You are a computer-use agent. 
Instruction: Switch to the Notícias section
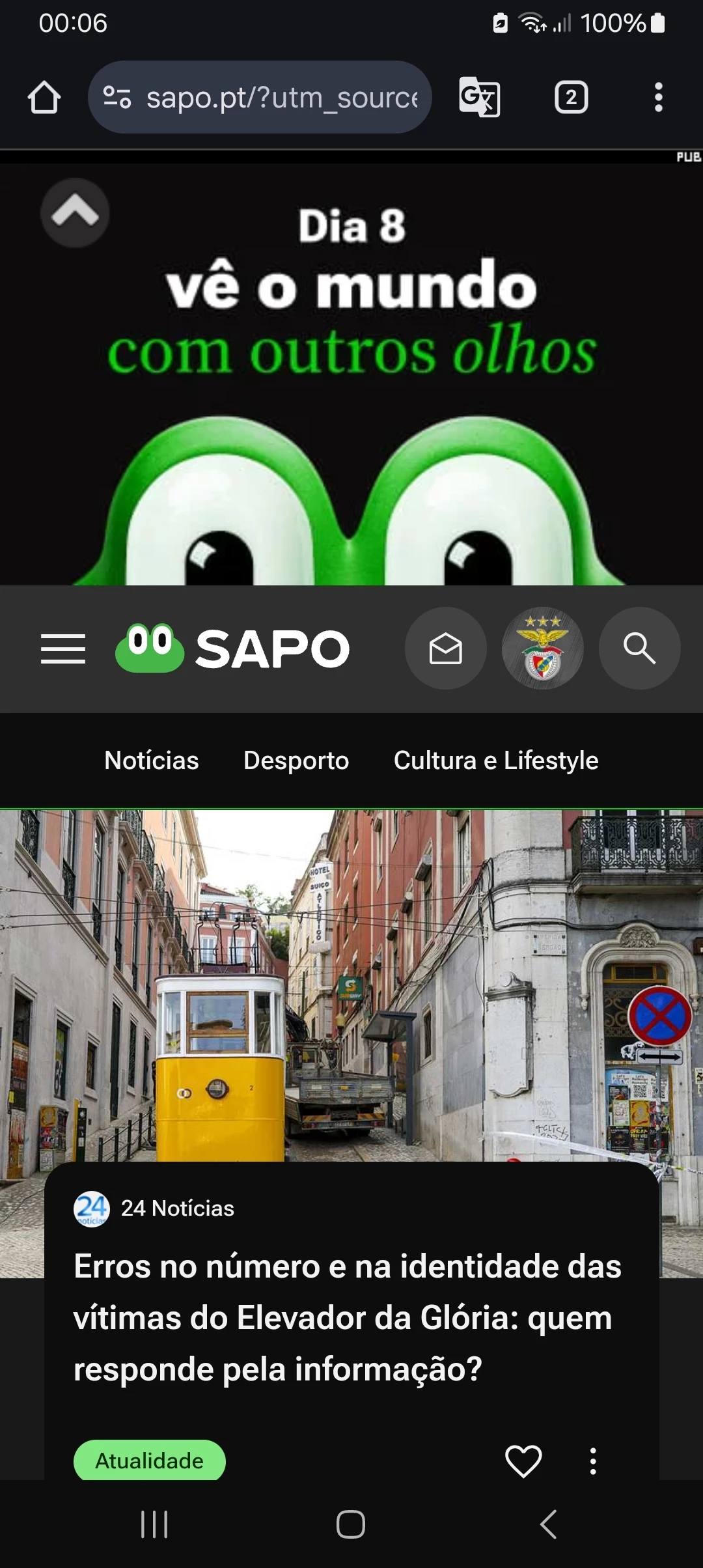[152, 761]
